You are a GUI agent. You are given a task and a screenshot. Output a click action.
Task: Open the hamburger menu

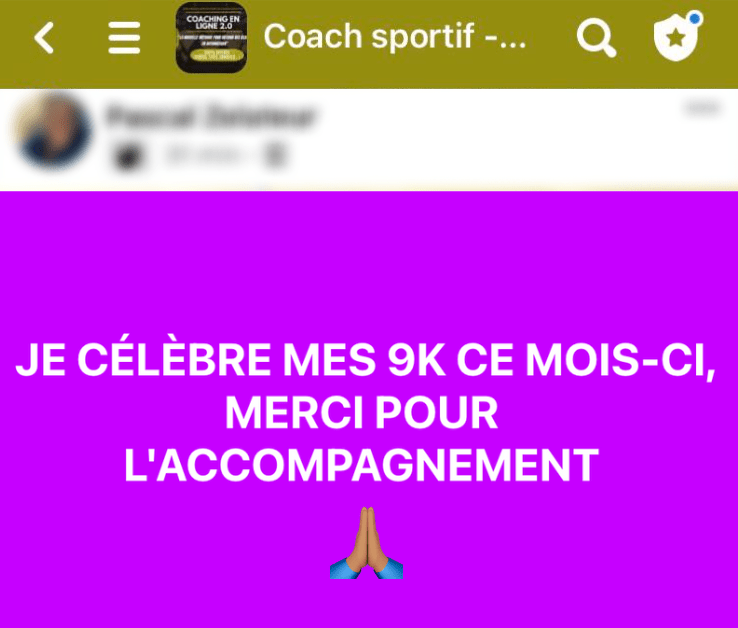(124, 39)
